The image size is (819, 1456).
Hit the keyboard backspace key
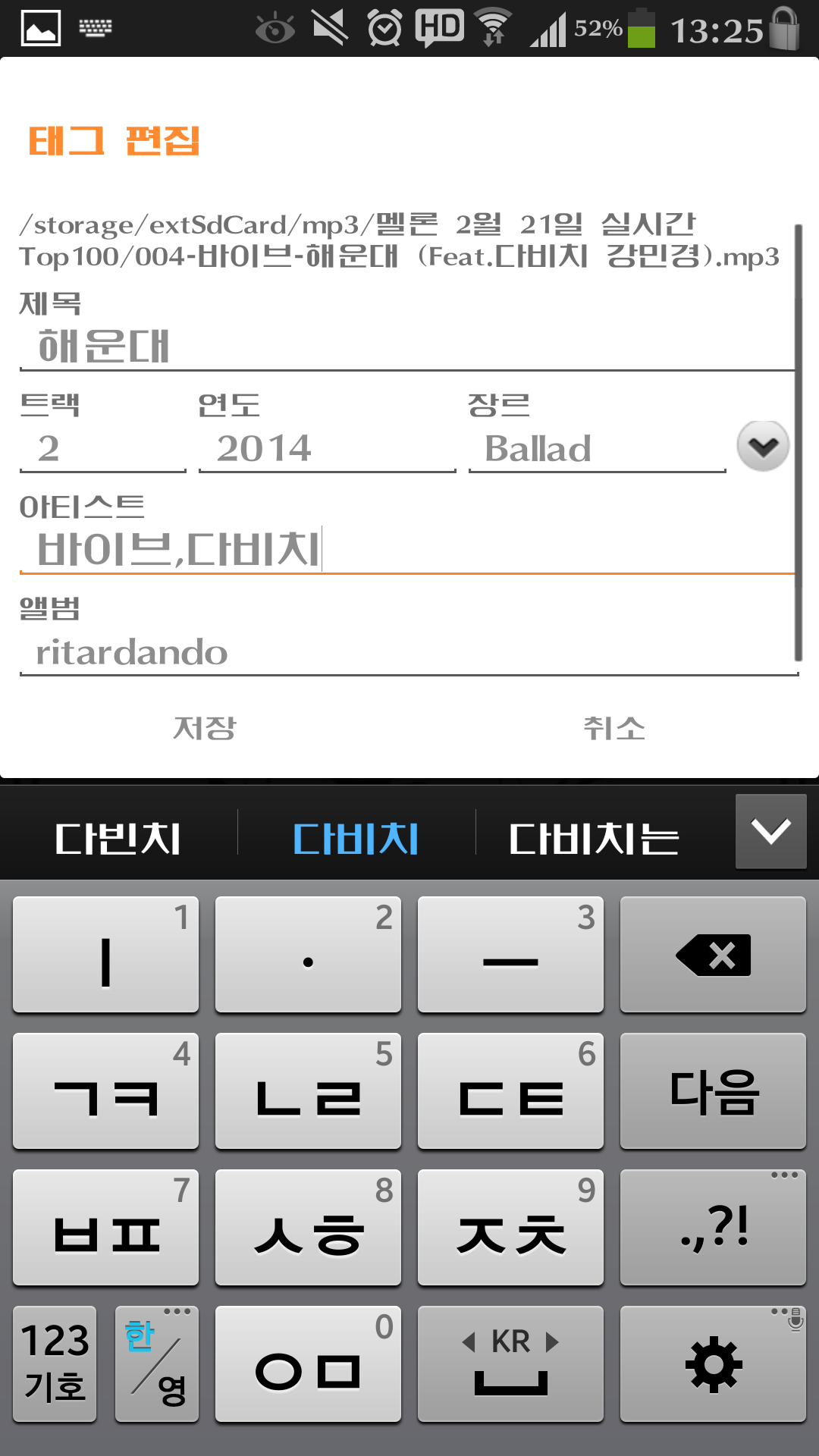tap(713, 955)
